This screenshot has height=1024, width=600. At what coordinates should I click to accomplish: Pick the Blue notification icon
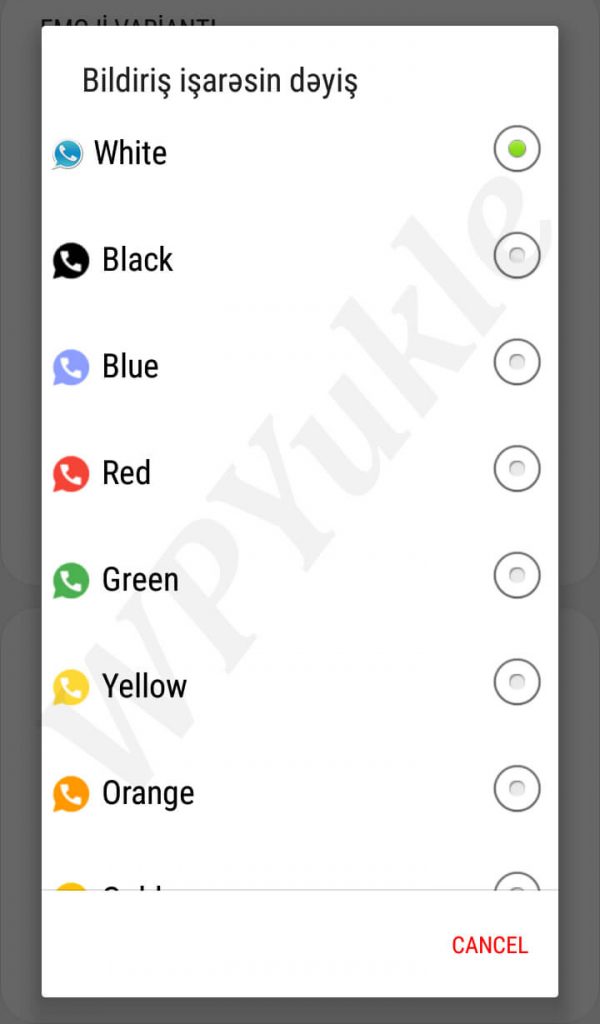tap(517, 362)
